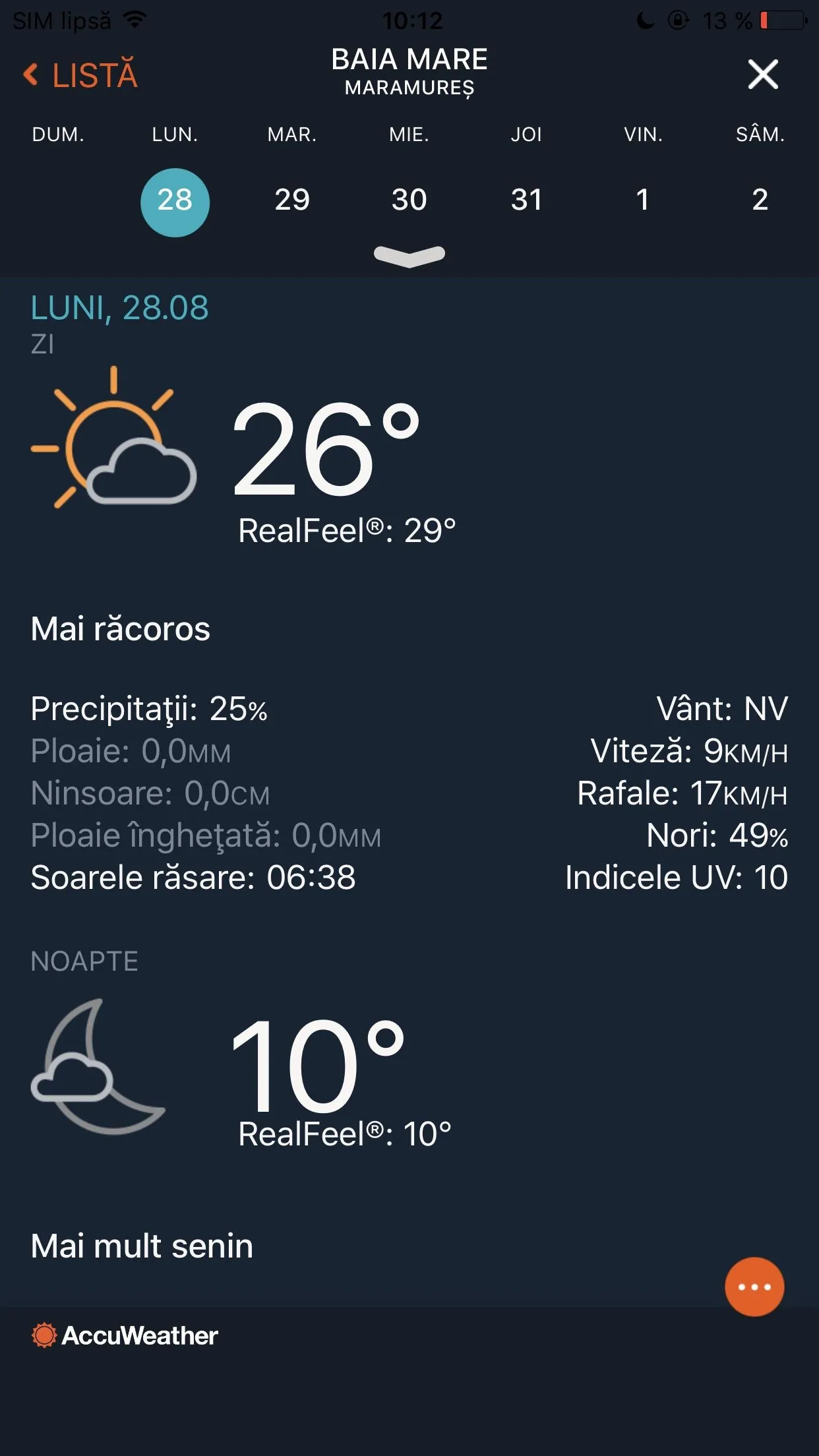This screenshot has width=819, height=1456.
Task: Choose Saturday the 2nd forecast
Action: tap(760, 200)
